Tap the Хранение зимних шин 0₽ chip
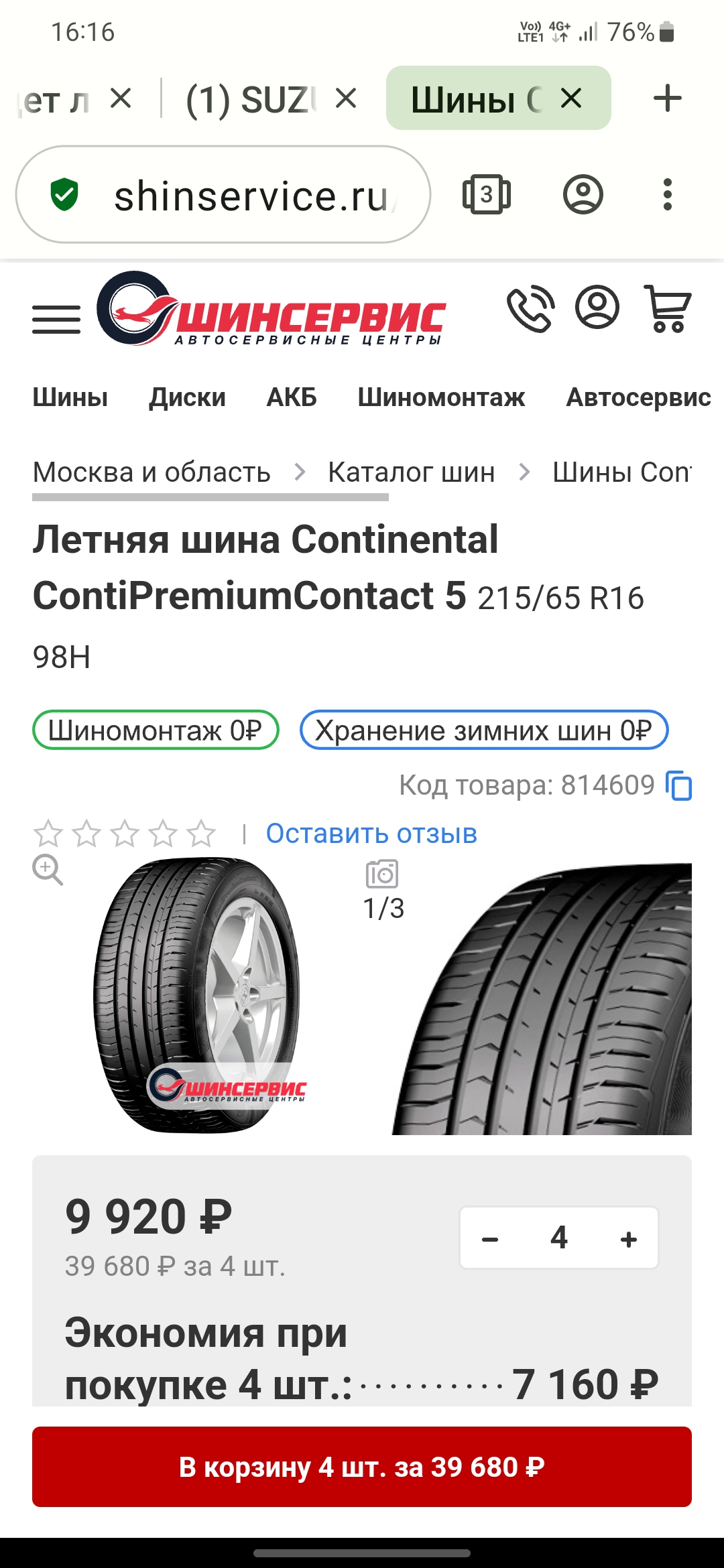The height and width of the screenshot is (1568, 724). (483, 730)
